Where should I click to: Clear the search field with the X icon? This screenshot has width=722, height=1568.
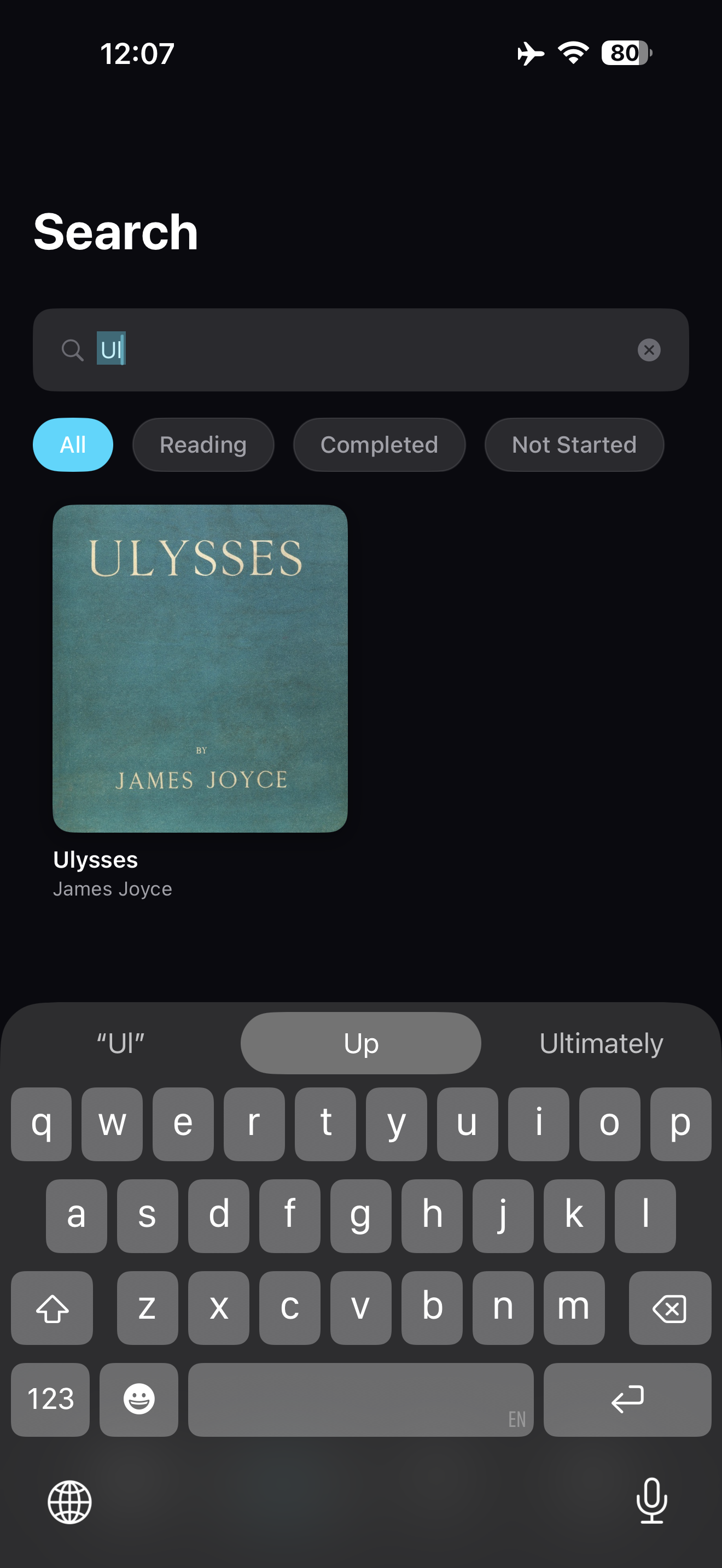[649, 349]
